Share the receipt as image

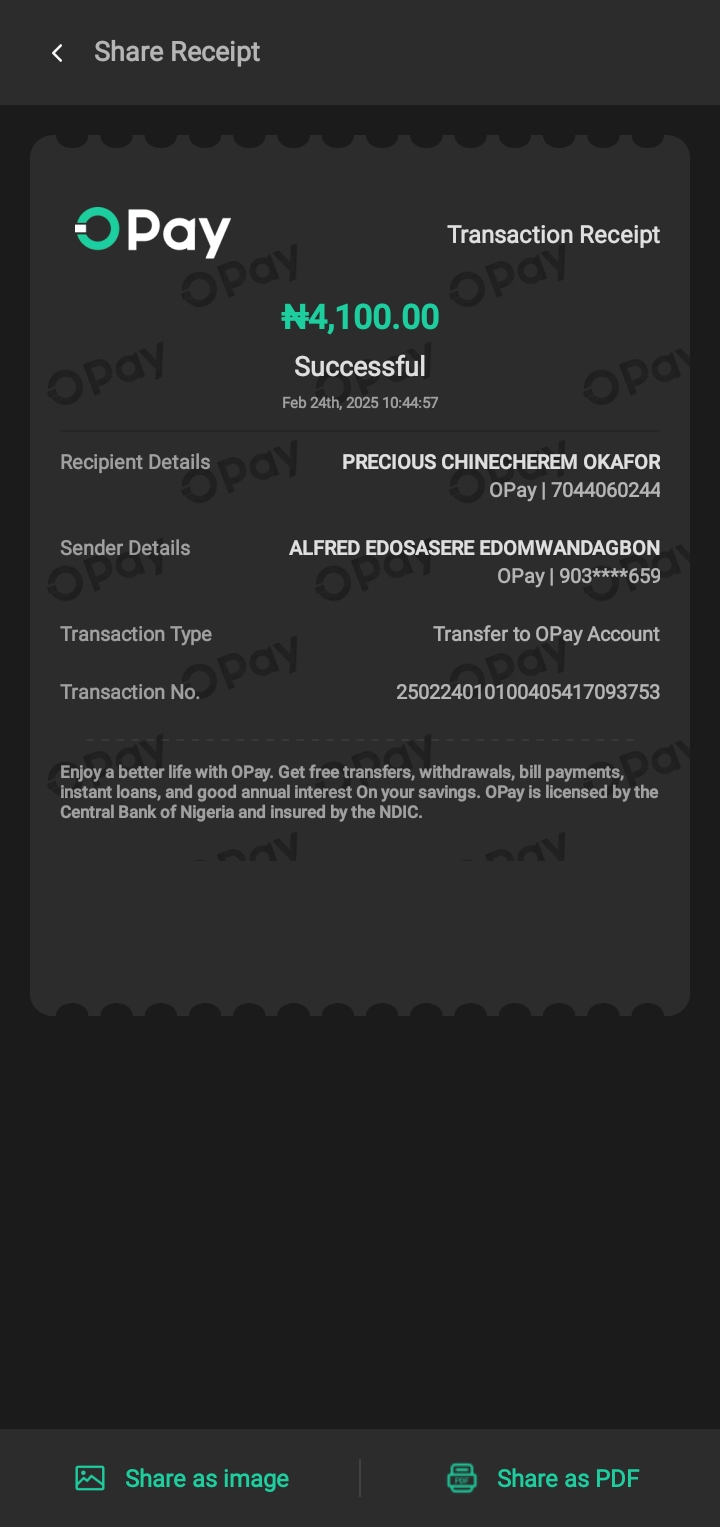point(182,1478)
